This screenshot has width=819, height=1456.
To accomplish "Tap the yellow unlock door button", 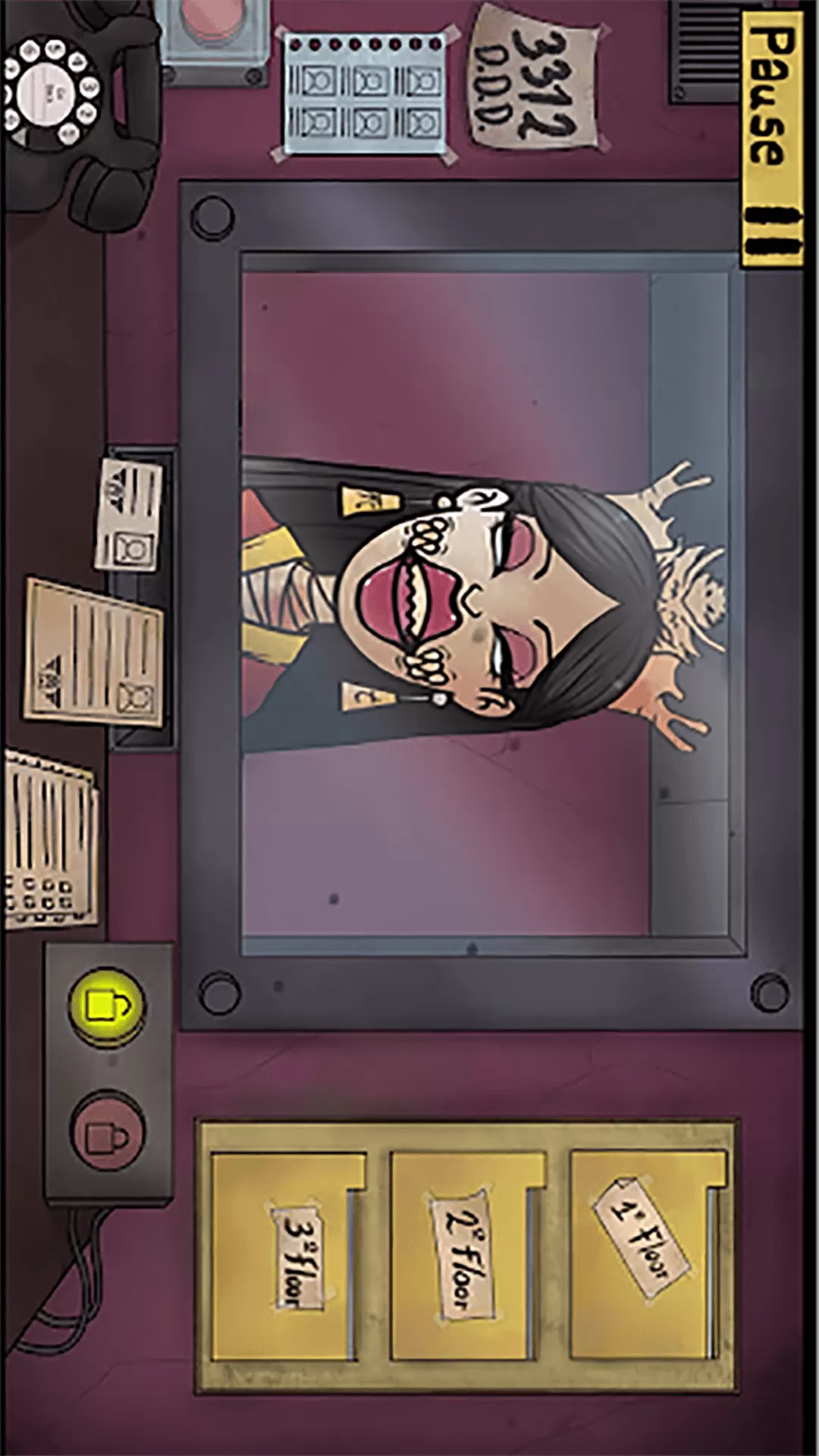I will [x=106, y=1005].
